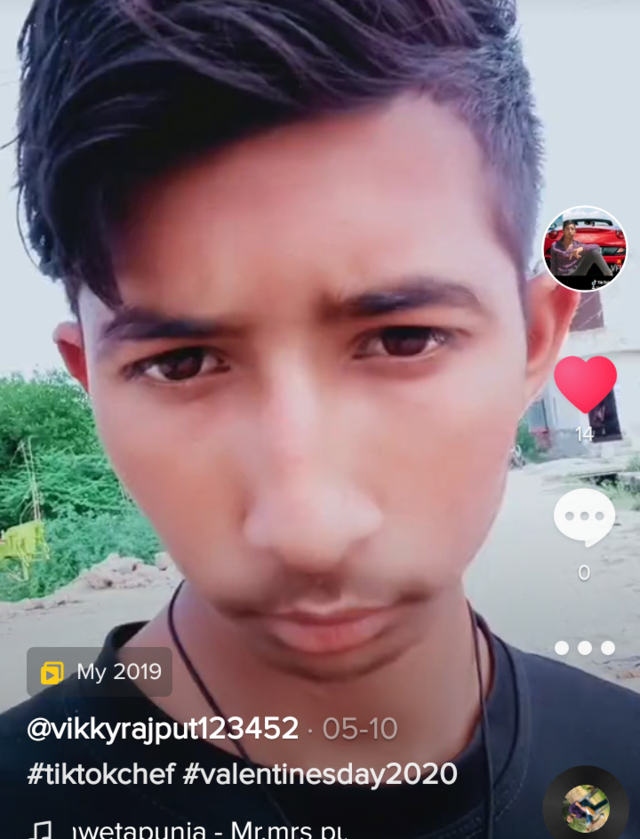Open the creator's profile picture
640x839 pixels.
point(585,249)
